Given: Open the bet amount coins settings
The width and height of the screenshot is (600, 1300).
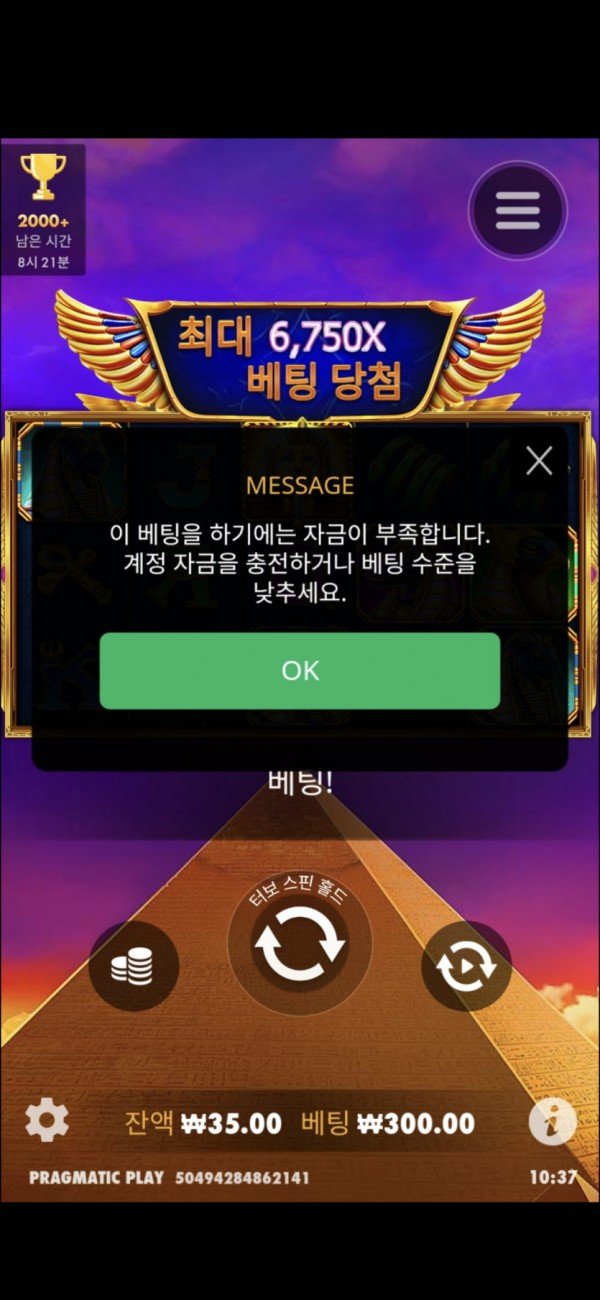Looking at the screenshot, I should point(133,966).
